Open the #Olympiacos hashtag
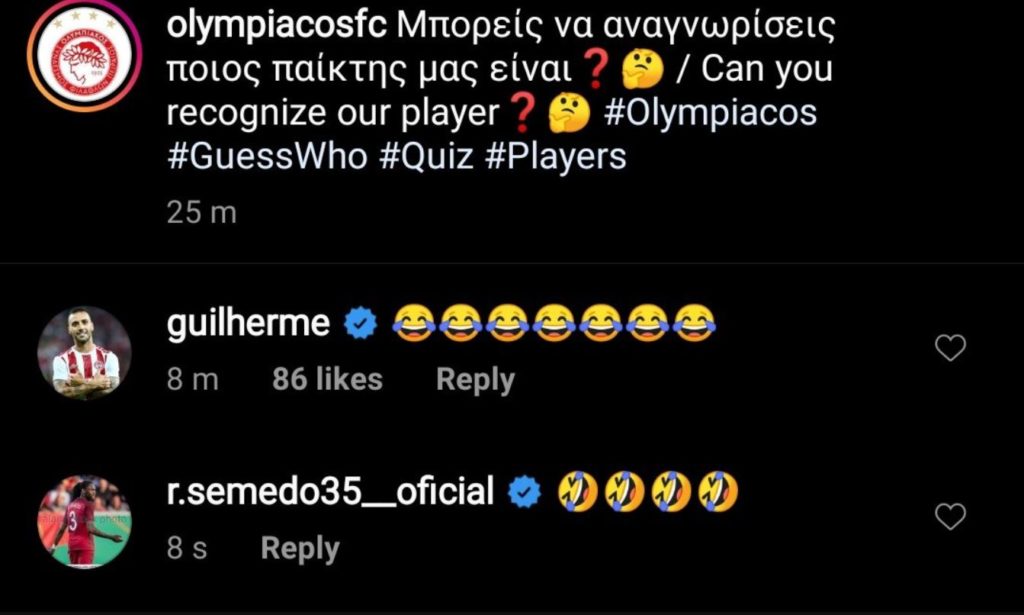 pos(711,113)
